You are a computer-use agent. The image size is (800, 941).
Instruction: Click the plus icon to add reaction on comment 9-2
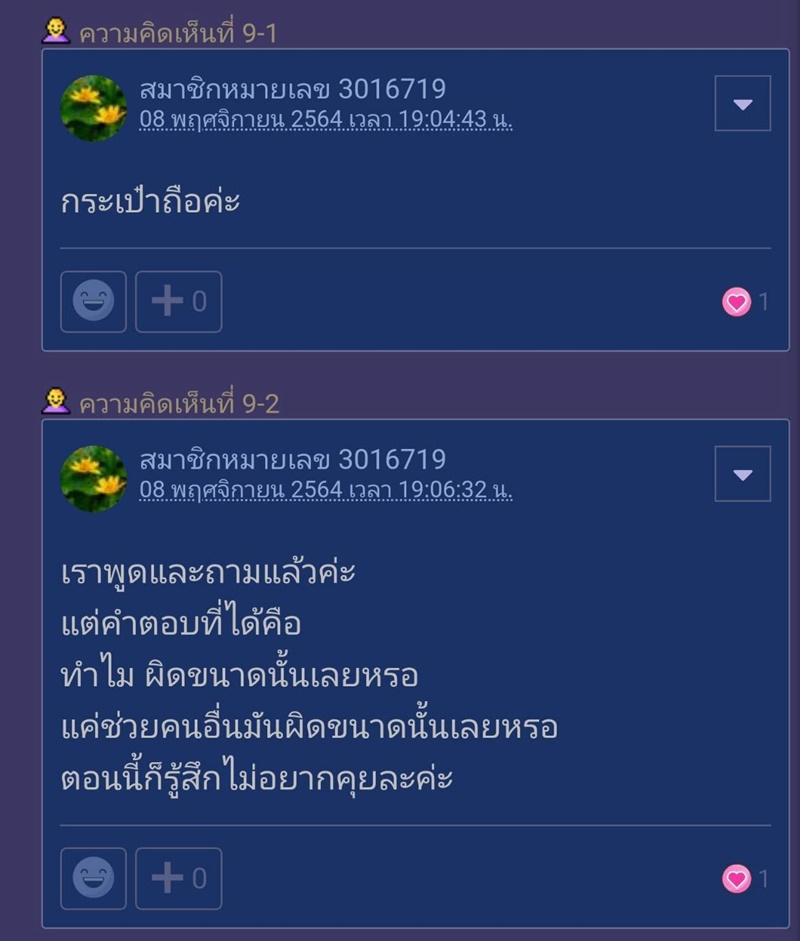(x=168, y=878)
